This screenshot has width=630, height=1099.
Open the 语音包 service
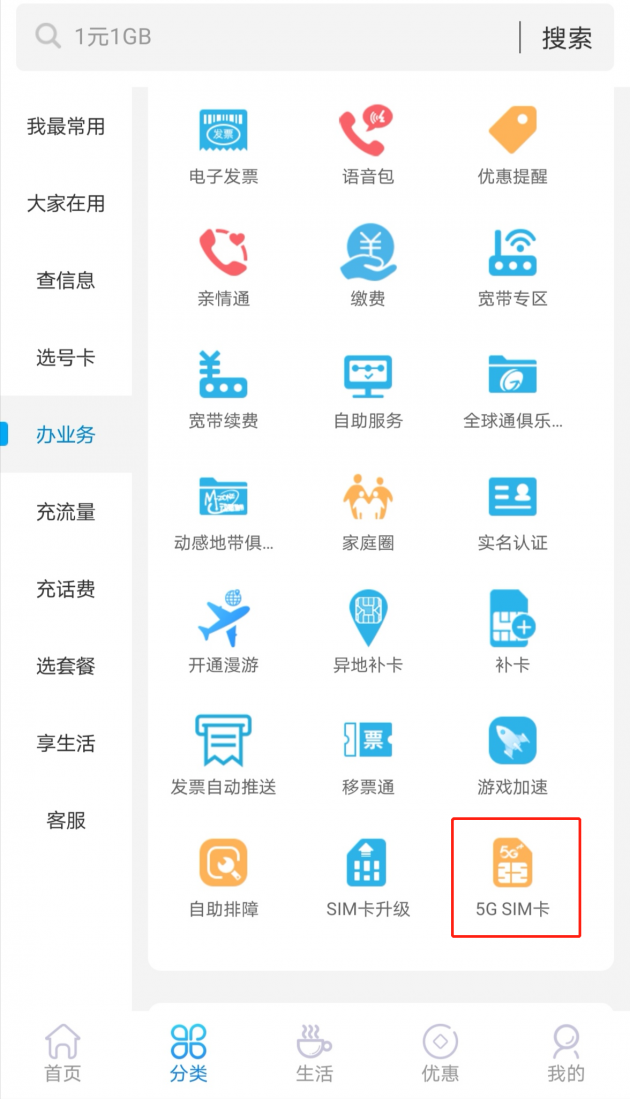tap(368, 145)
